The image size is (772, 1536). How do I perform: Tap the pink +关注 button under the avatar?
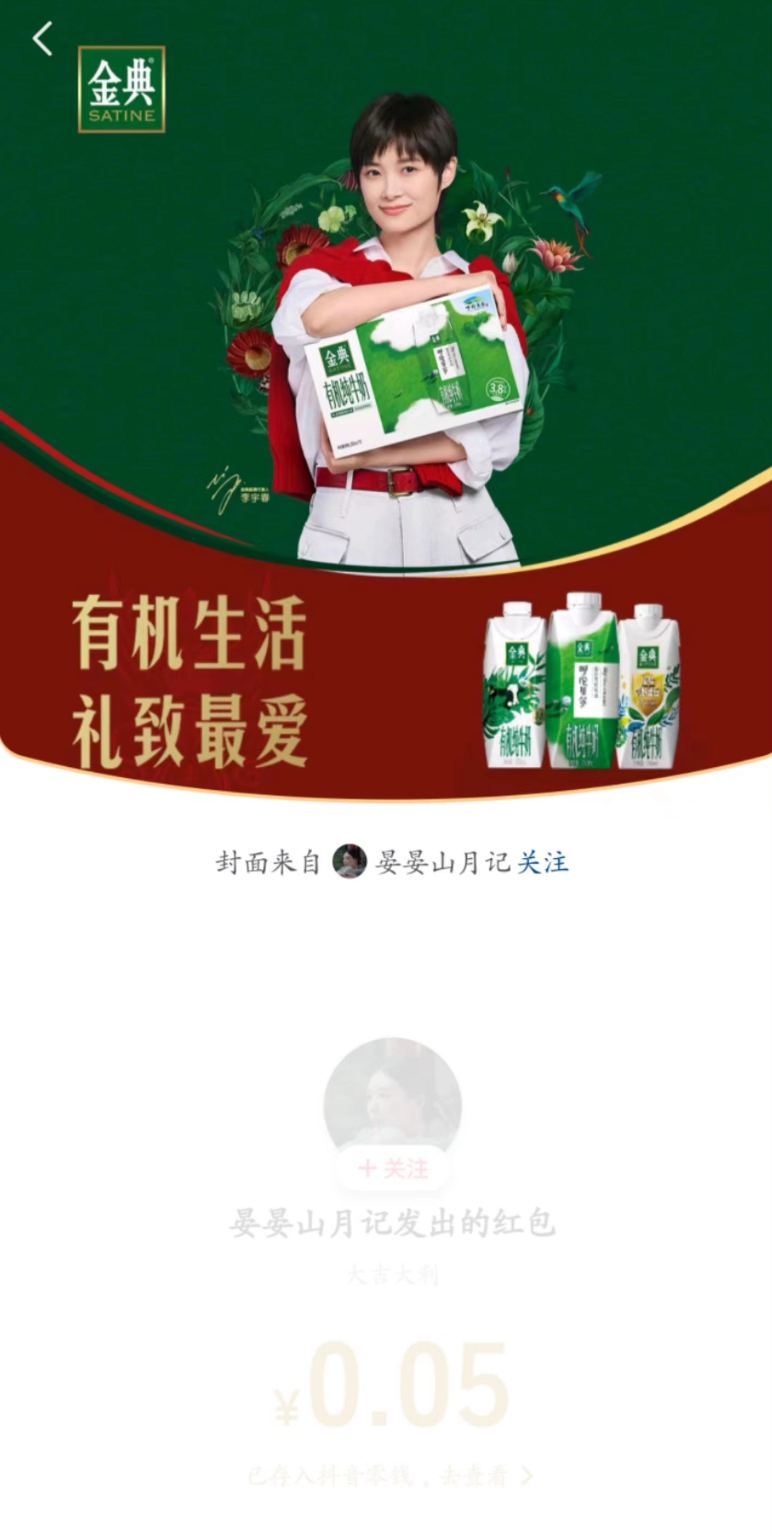click(x=393, y=1168)
